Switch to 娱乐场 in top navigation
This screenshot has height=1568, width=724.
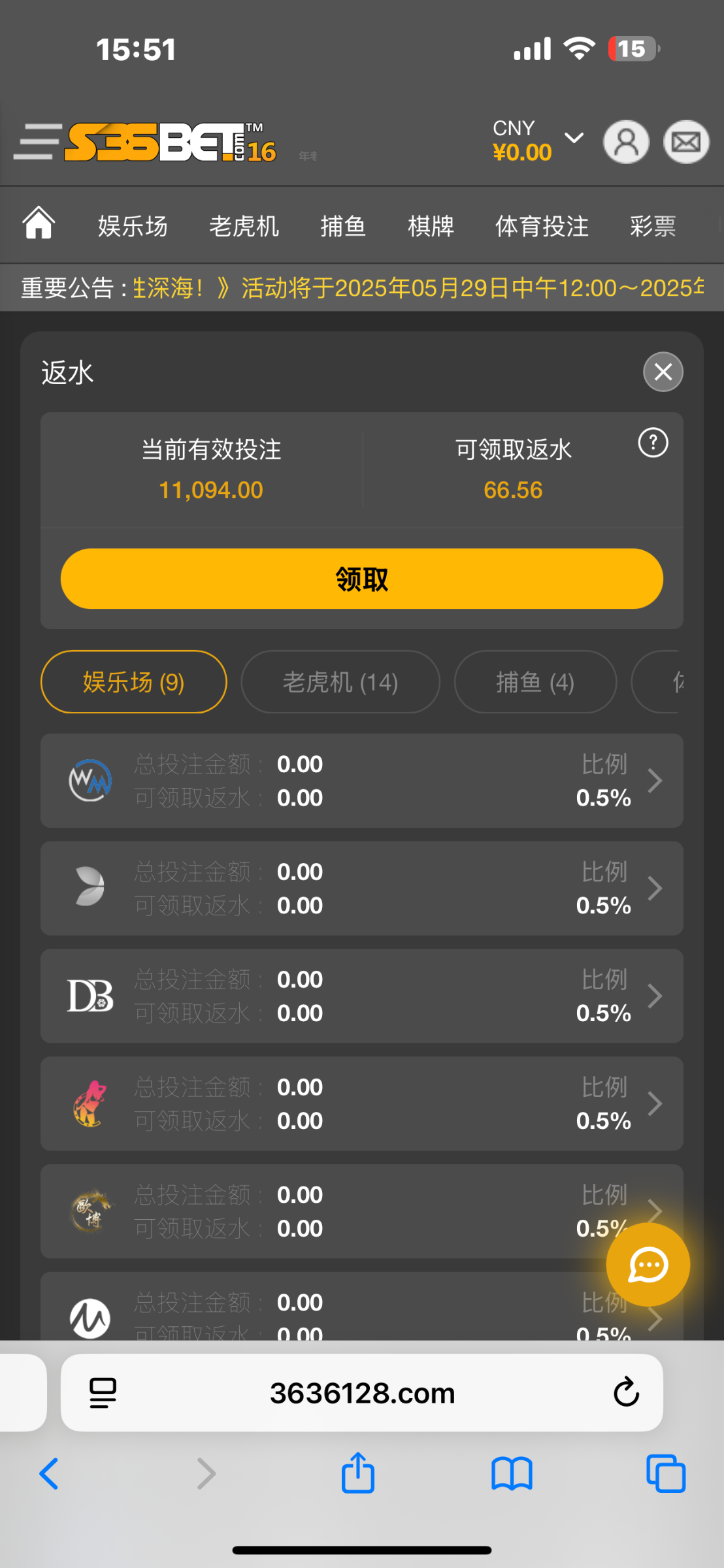133,226
